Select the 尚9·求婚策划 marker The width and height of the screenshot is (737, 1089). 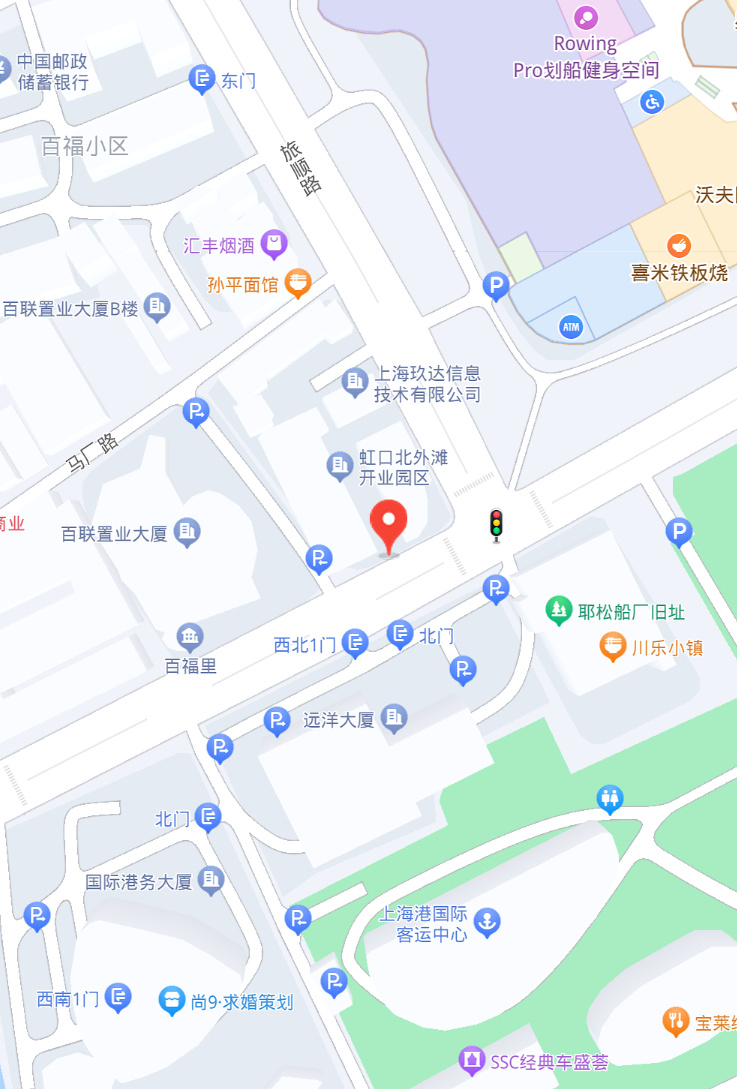point(172,1000)
